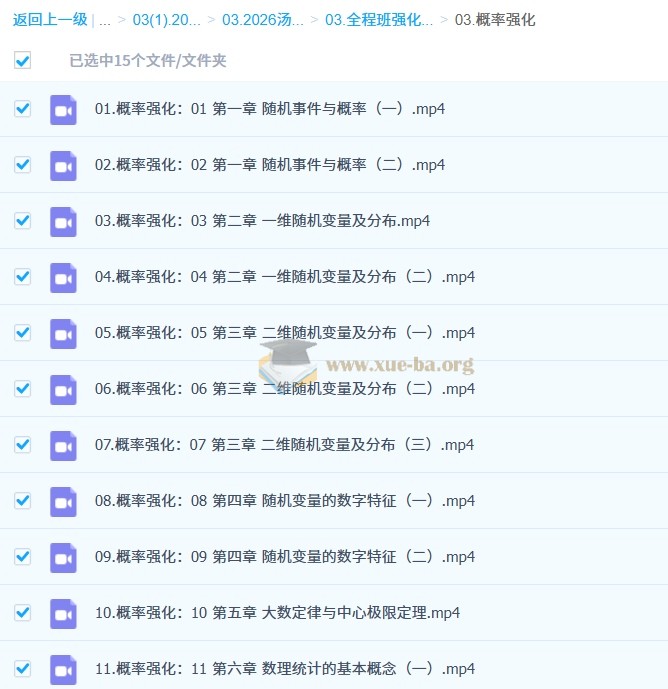Open 04 一维随机变量及分布（二）.mp4
Image resolution: width=668 pixels, height=689 pixels.
tap(284, 277)
